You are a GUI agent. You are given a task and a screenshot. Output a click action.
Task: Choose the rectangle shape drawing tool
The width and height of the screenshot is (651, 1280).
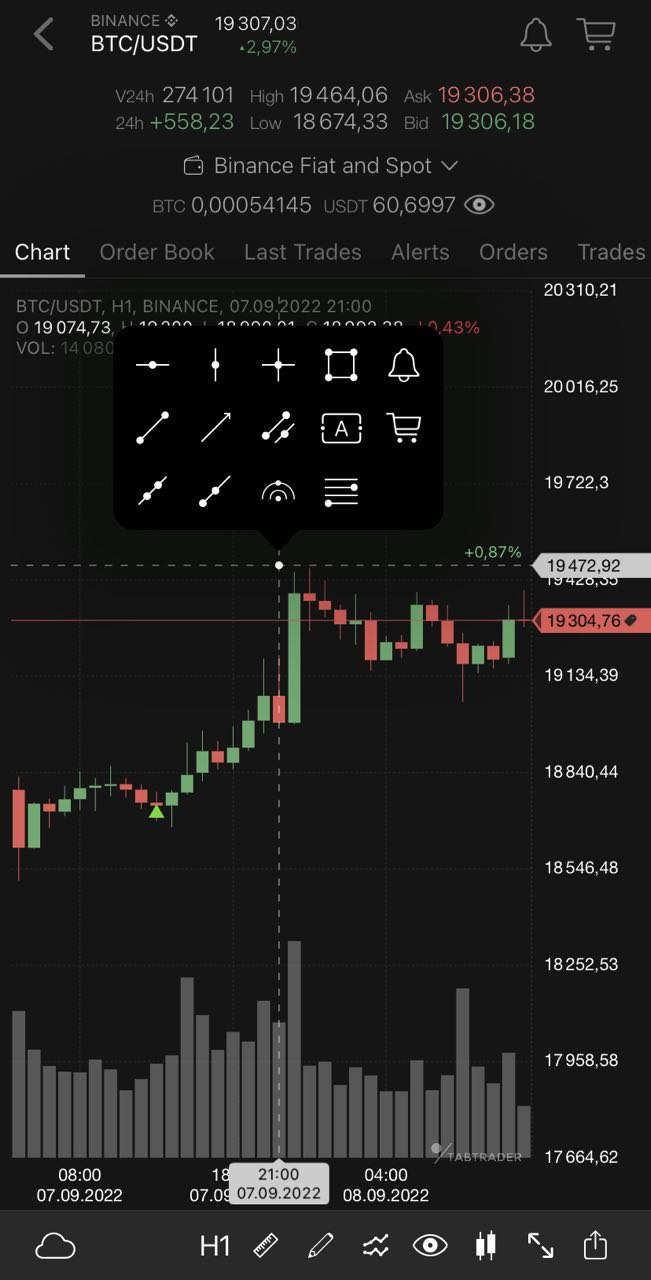click(x=341, y=365)
